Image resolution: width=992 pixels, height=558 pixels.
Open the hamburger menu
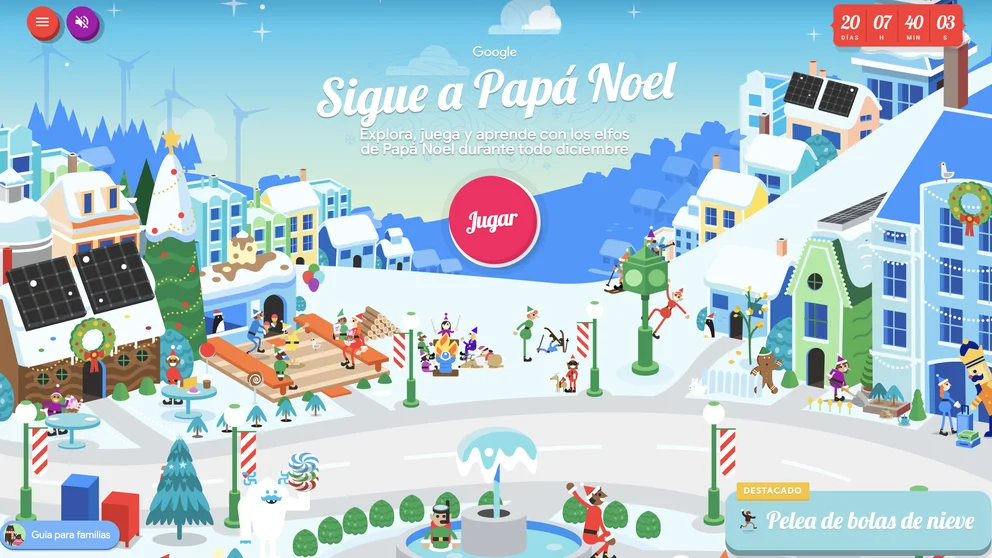(42, 21)
